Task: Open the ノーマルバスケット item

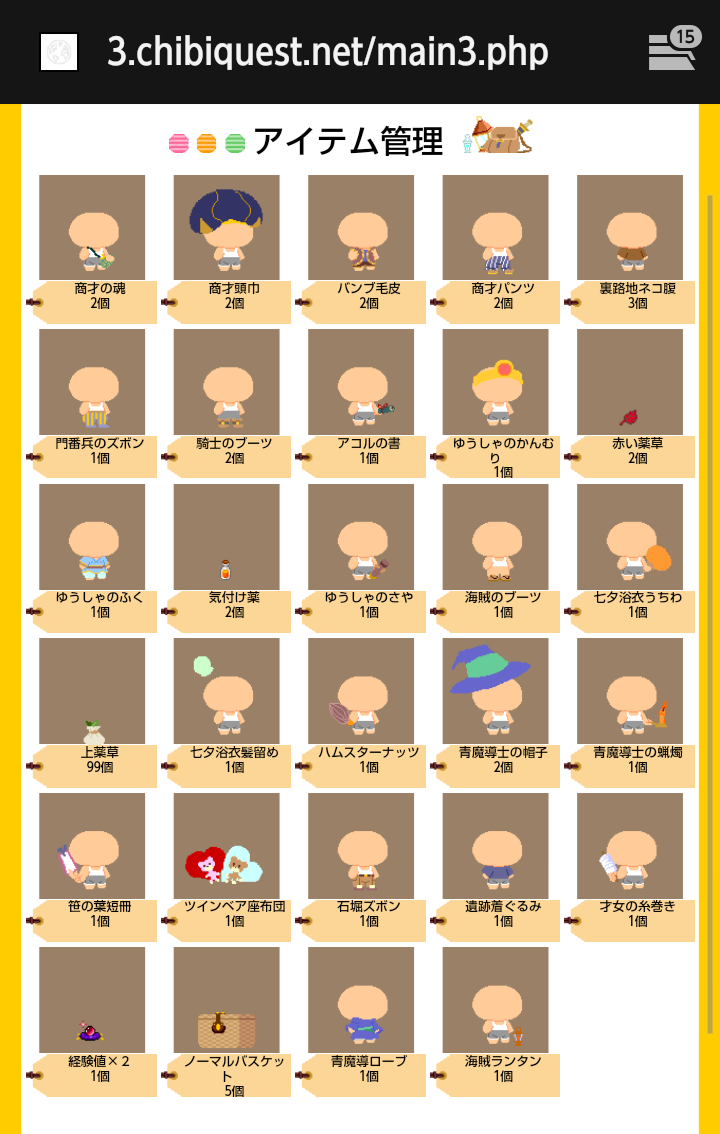Action: coord(227,1000)
